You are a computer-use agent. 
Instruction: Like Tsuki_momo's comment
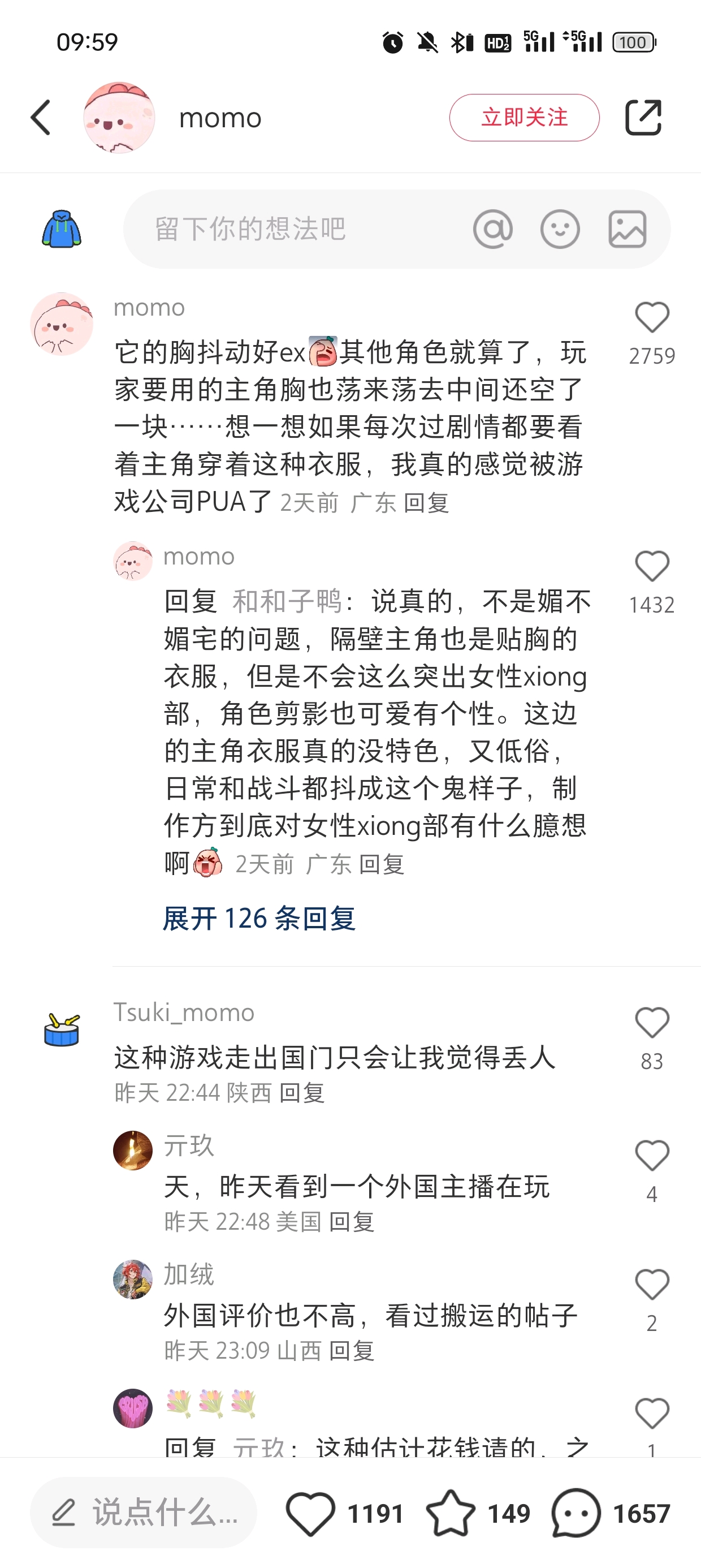[652, 1023]
